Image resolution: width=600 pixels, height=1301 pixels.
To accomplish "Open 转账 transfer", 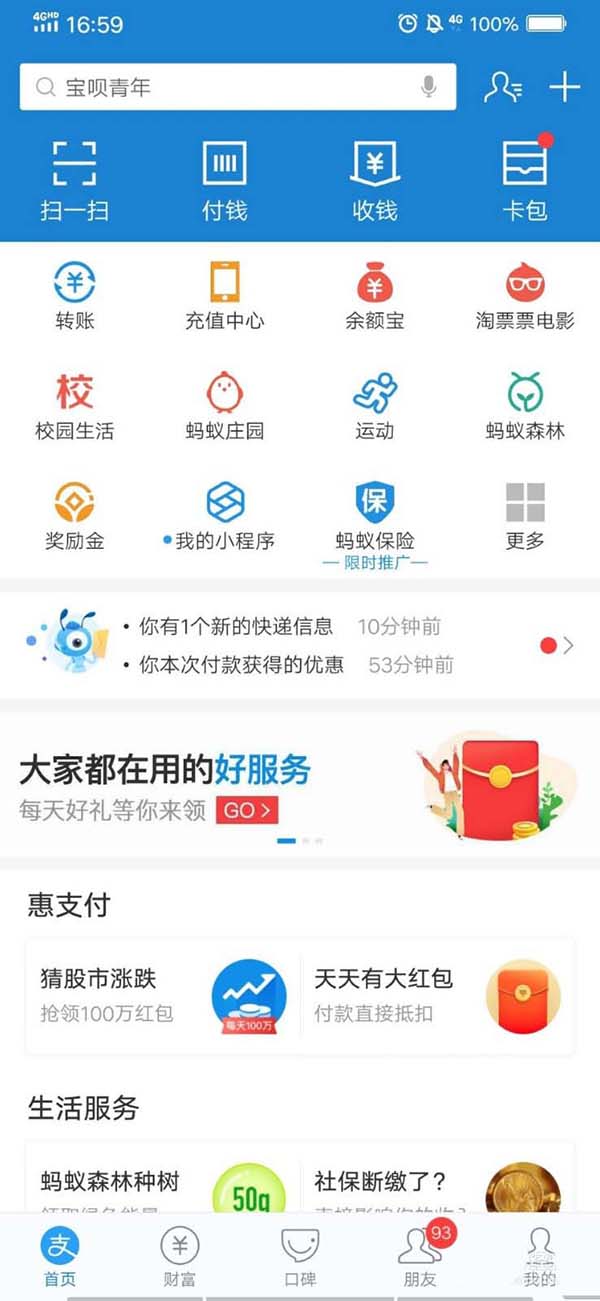I will (x=74, y=295).
